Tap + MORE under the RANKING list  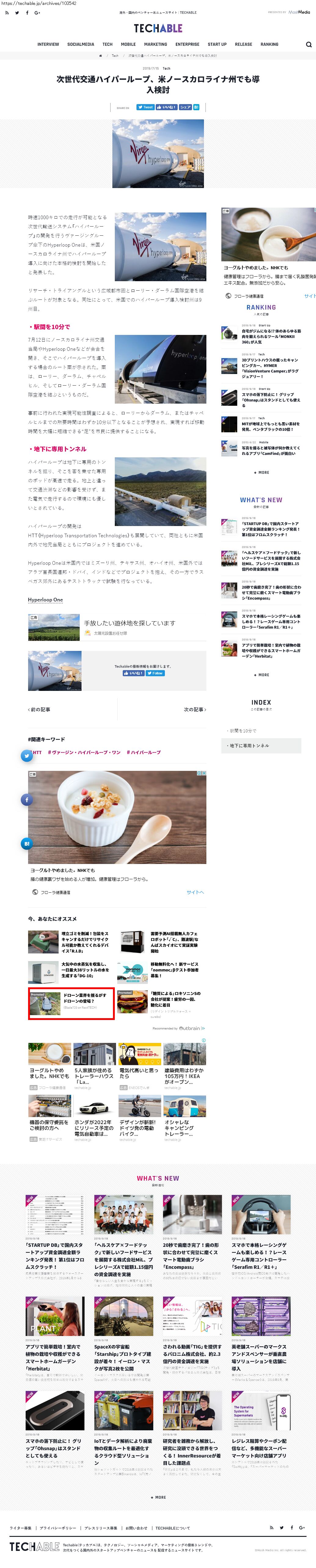click(x=261, y=472)
